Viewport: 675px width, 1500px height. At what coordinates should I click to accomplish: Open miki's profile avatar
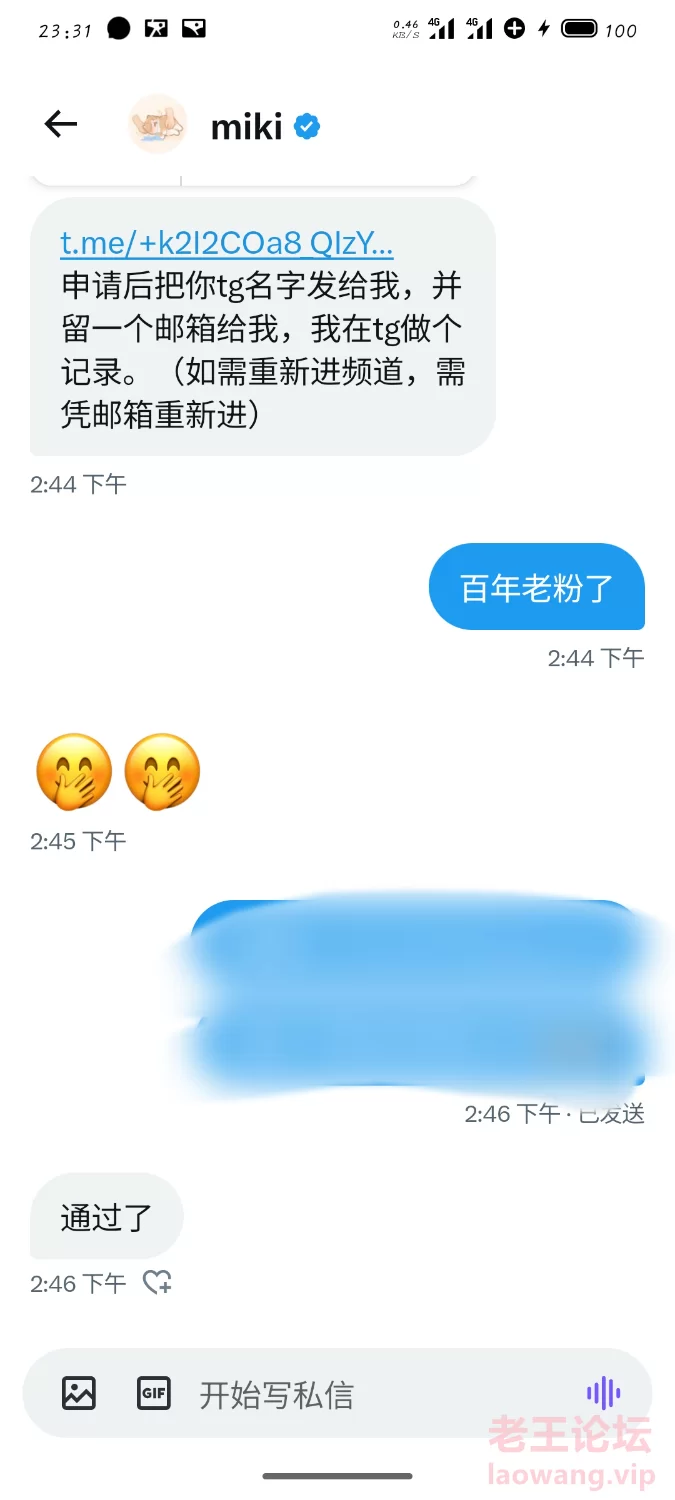(x=158, y=125)
